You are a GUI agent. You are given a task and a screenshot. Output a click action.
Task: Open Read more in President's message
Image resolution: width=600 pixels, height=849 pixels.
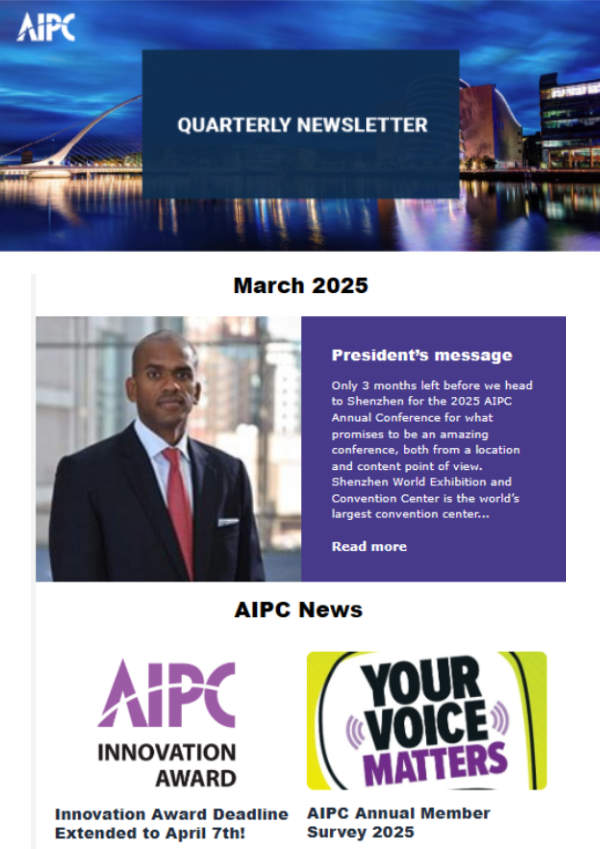coord(369,547)
